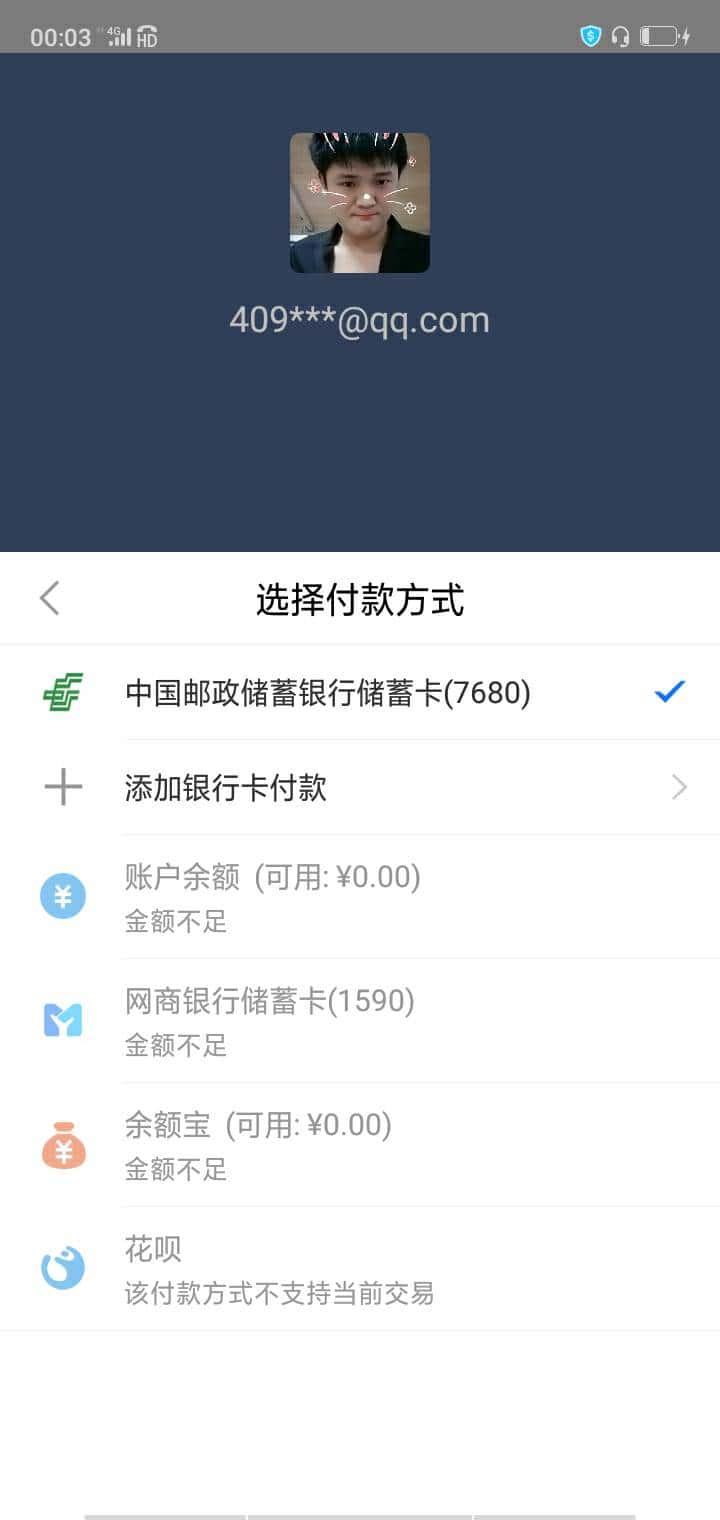Image resolution: width=720 pixels, height=1520 pixels.
Task: Tap the 网商银行 MYbank icon
Action: (x=62, y=1020)
